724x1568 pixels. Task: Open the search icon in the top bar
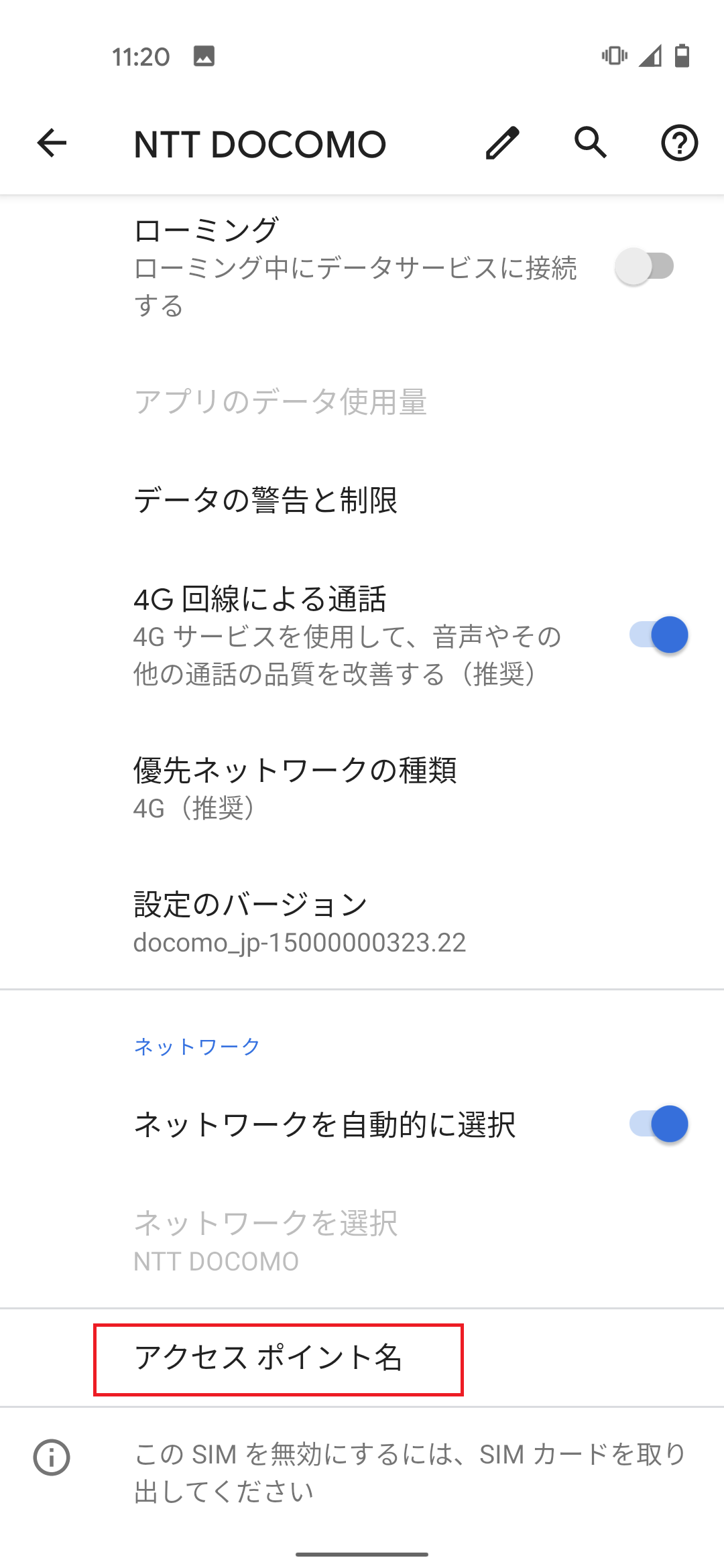[x=591, y=143]
